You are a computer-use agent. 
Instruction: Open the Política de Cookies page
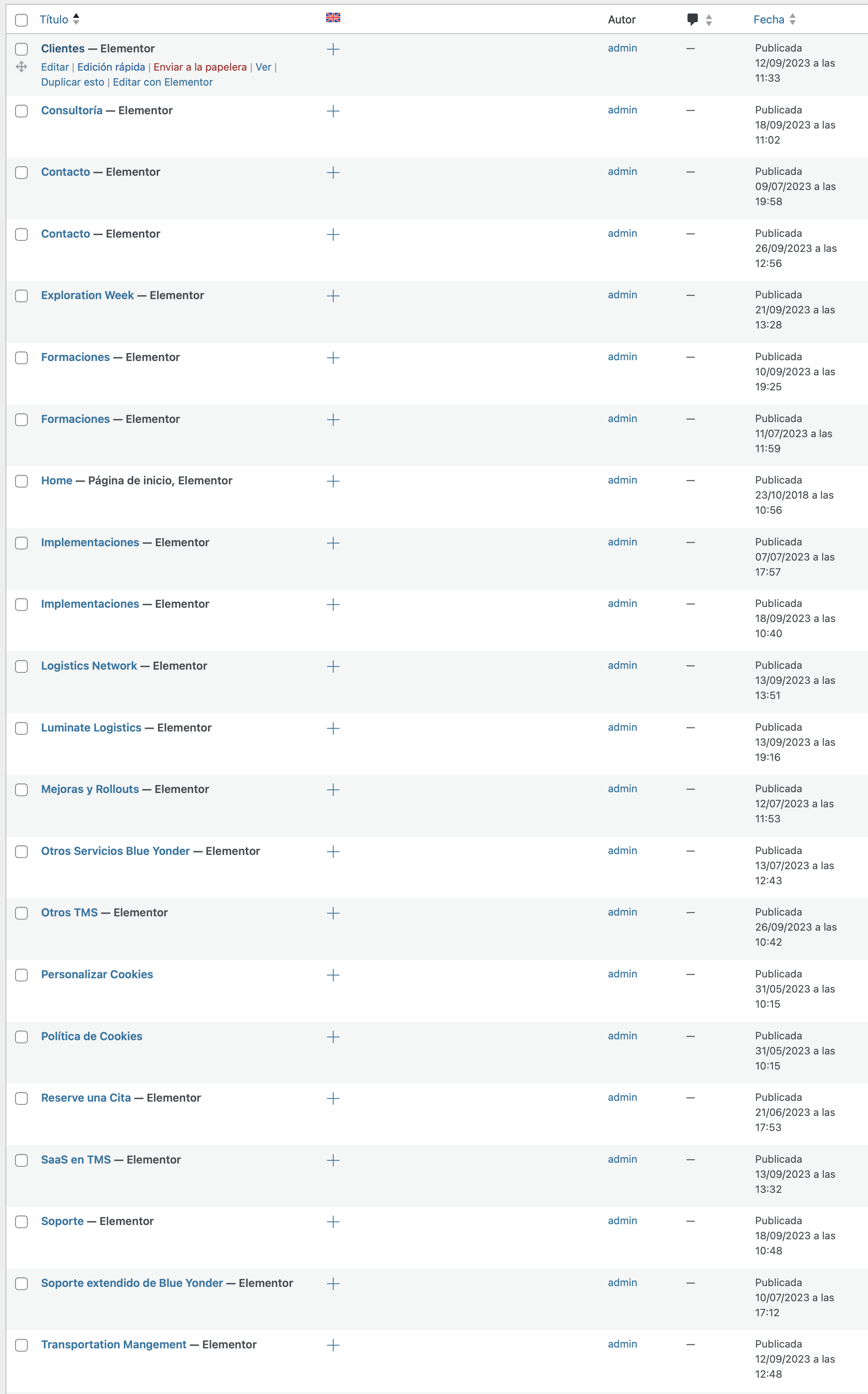tap(92, 1037)
